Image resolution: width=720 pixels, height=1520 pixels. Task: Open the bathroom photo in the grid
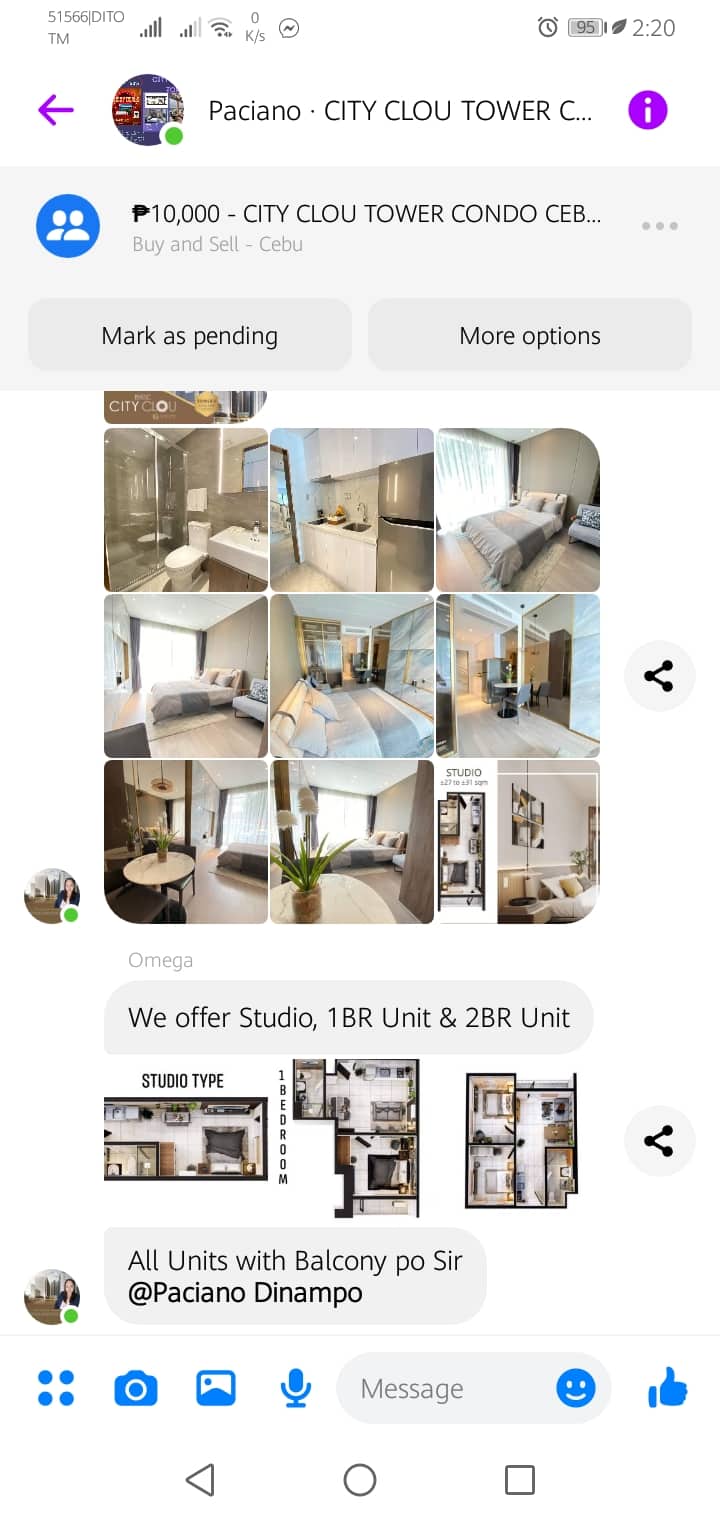pyautogui.click(x=186, y=510)
